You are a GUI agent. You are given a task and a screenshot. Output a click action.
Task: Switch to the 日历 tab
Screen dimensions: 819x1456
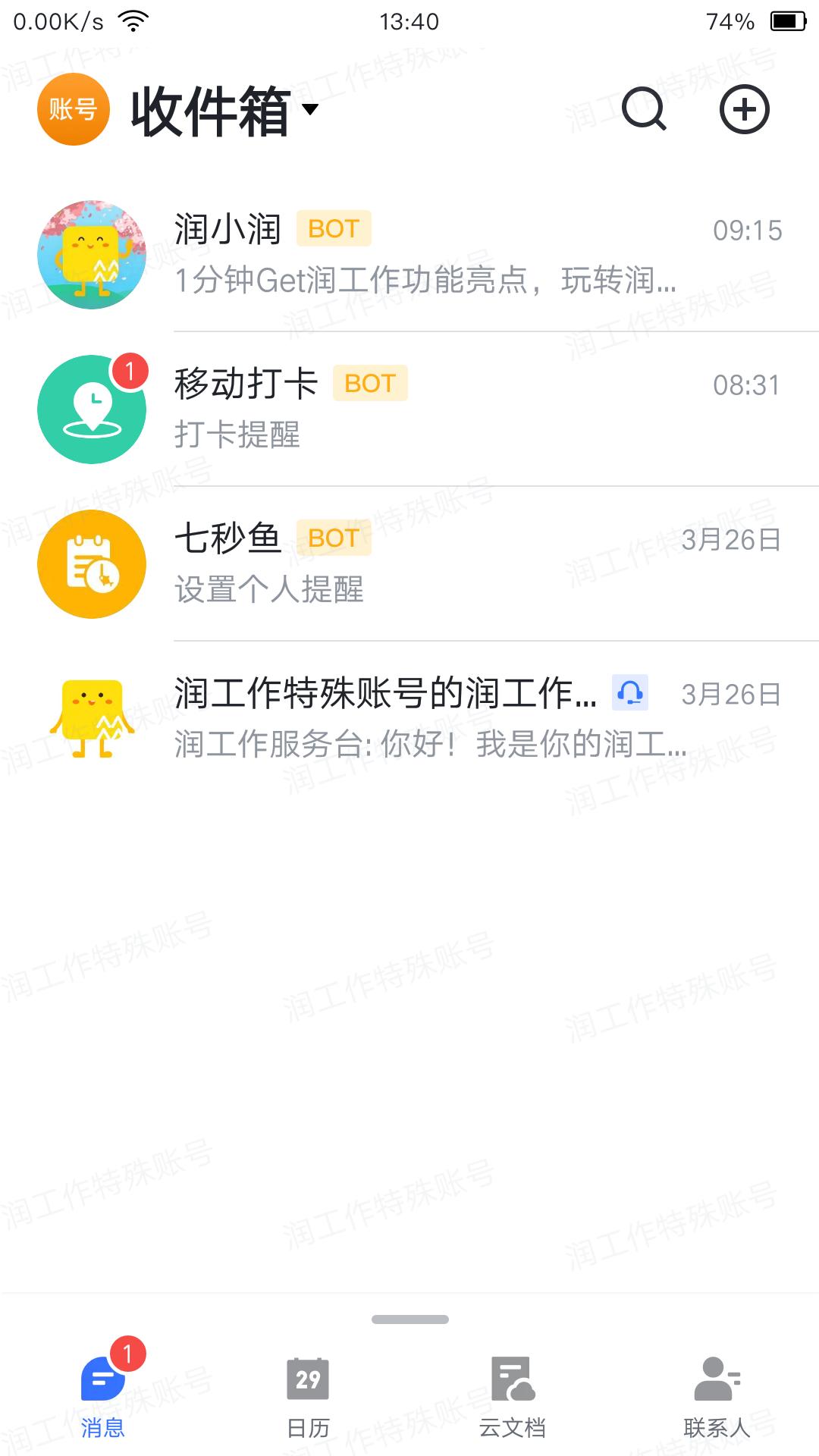(308, 1395)
